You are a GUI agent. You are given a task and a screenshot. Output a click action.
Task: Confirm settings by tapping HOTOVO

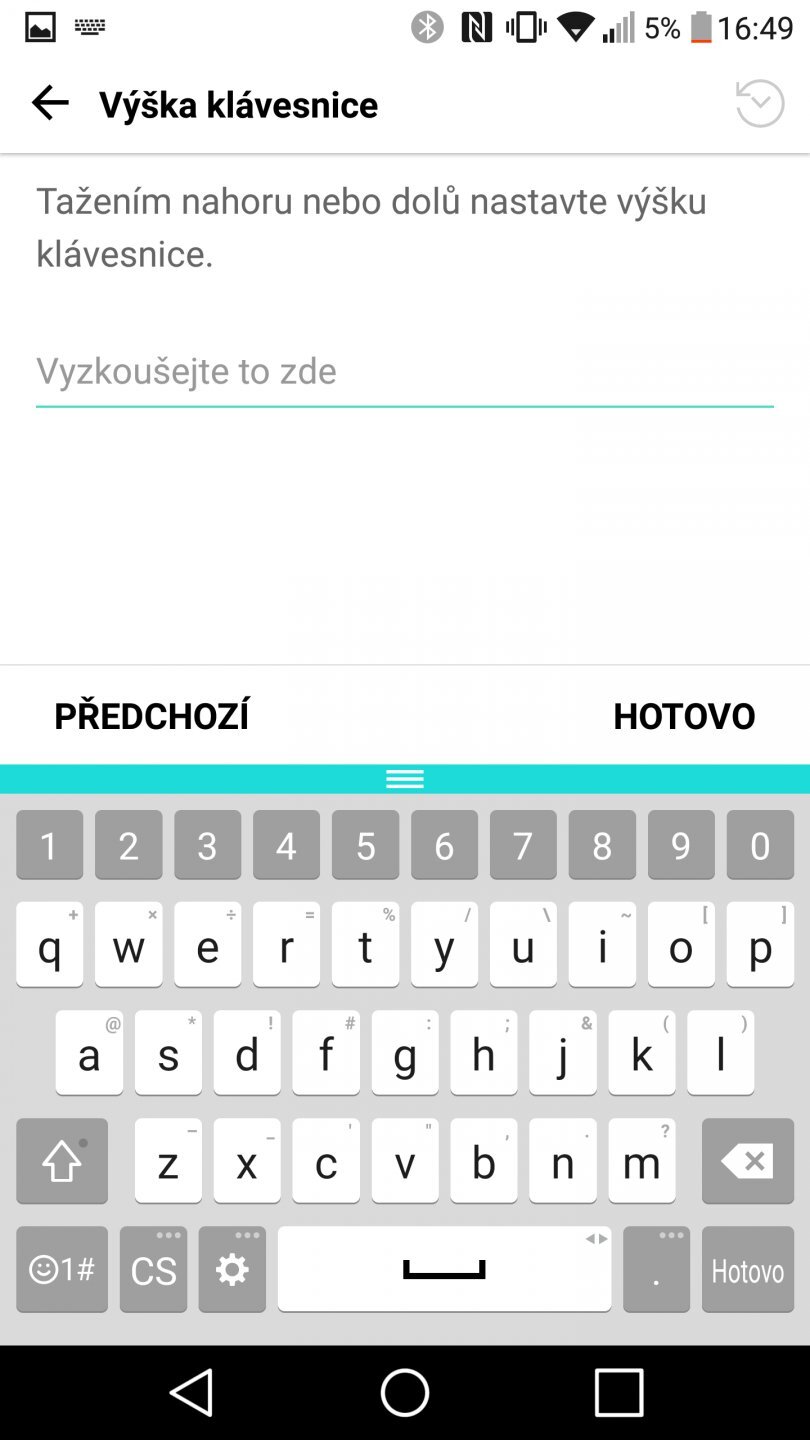pyautogui.click(x=684, y=715)
